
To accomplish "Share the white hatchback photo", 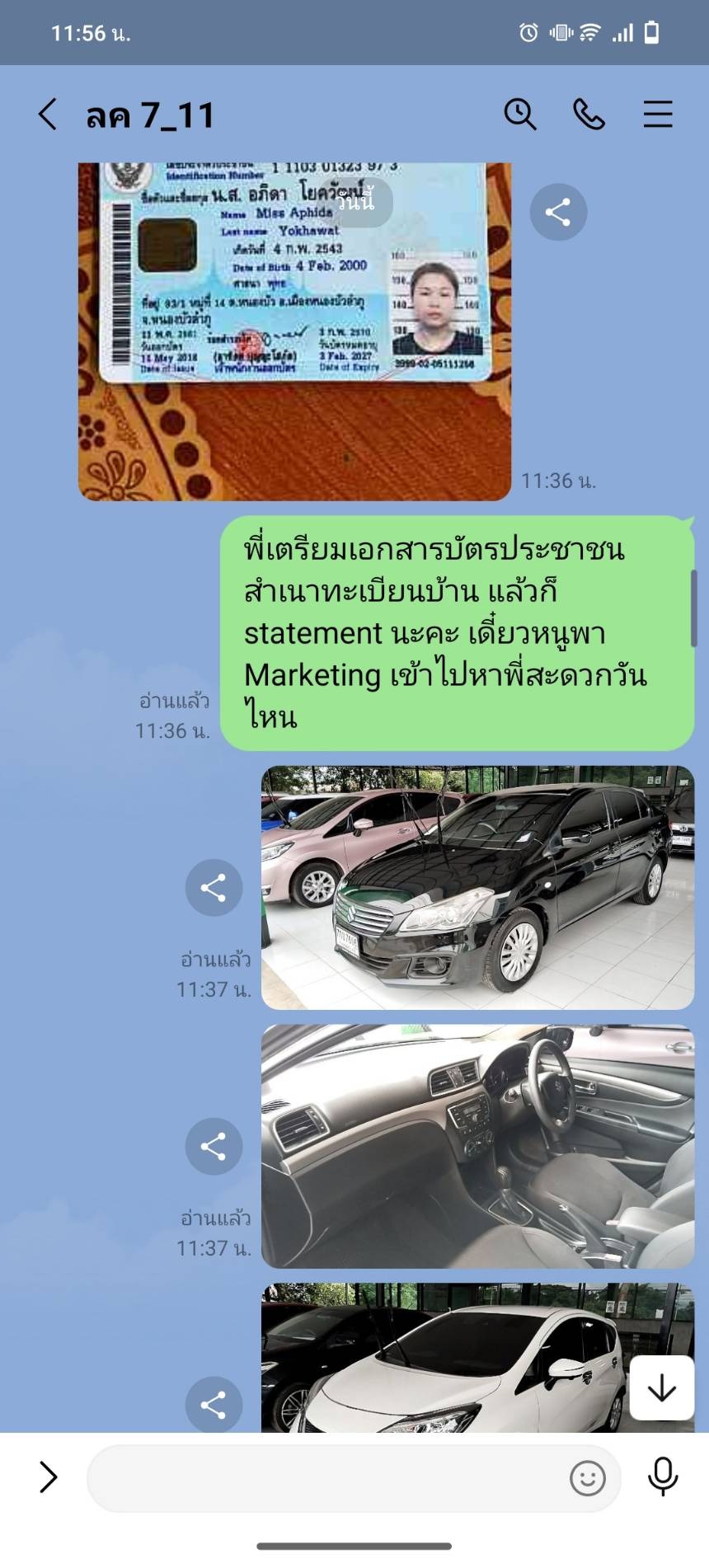I will (214, 1405).
